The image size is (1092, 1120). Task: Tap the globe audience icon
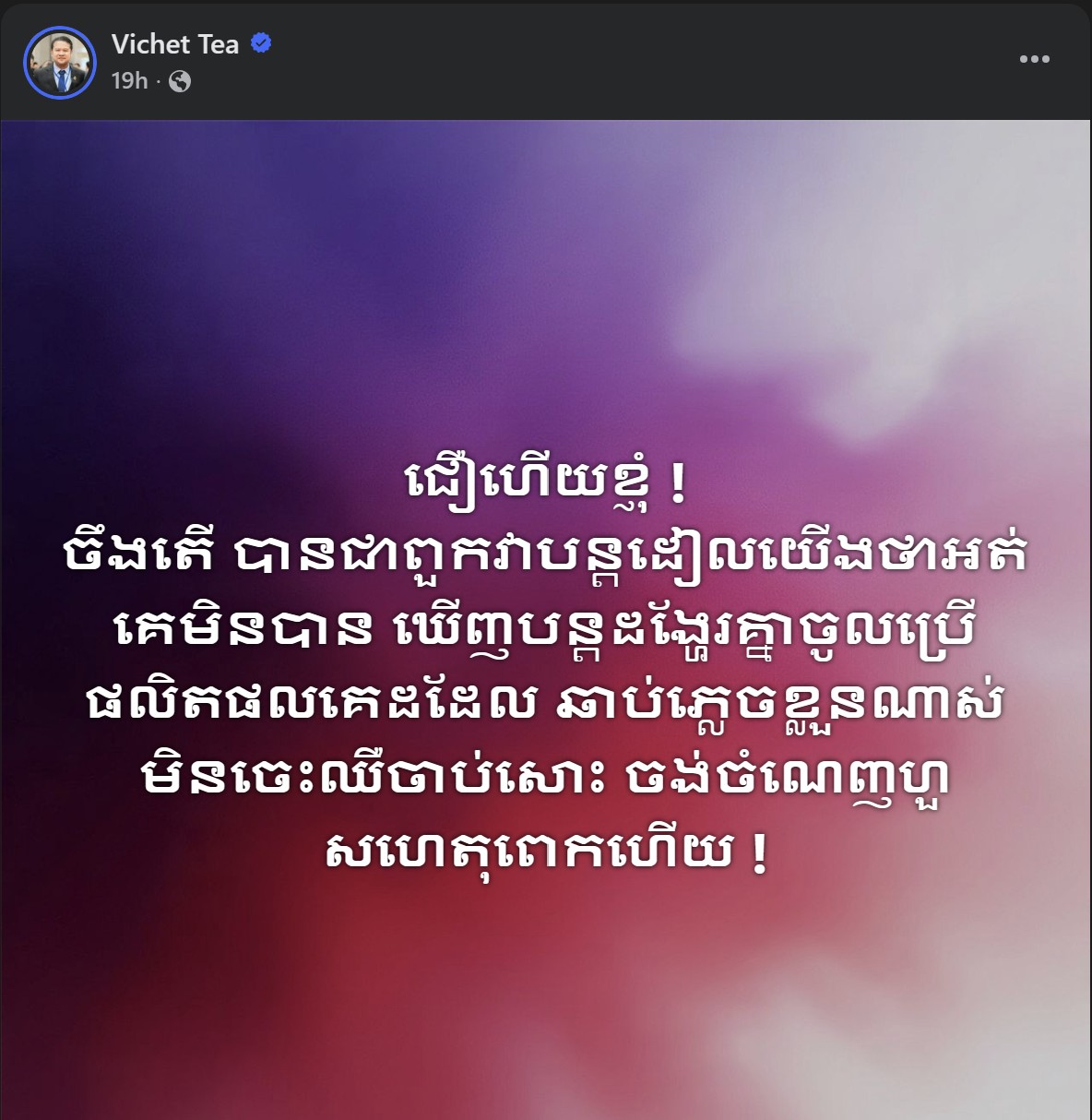pyautogui.click(x=181, y=82)
